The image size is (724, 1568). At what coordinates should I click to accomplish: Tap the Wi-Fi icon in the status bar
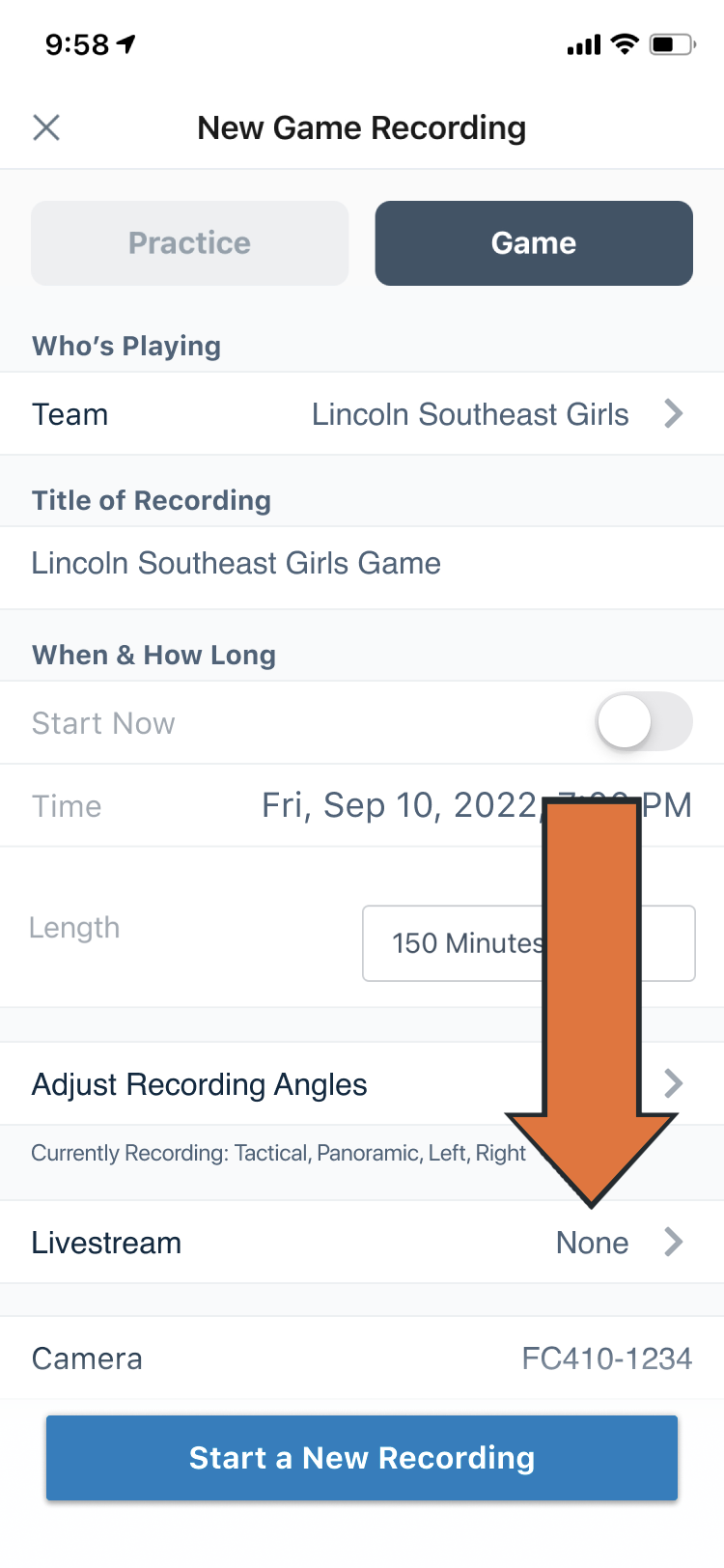point(624,42)
